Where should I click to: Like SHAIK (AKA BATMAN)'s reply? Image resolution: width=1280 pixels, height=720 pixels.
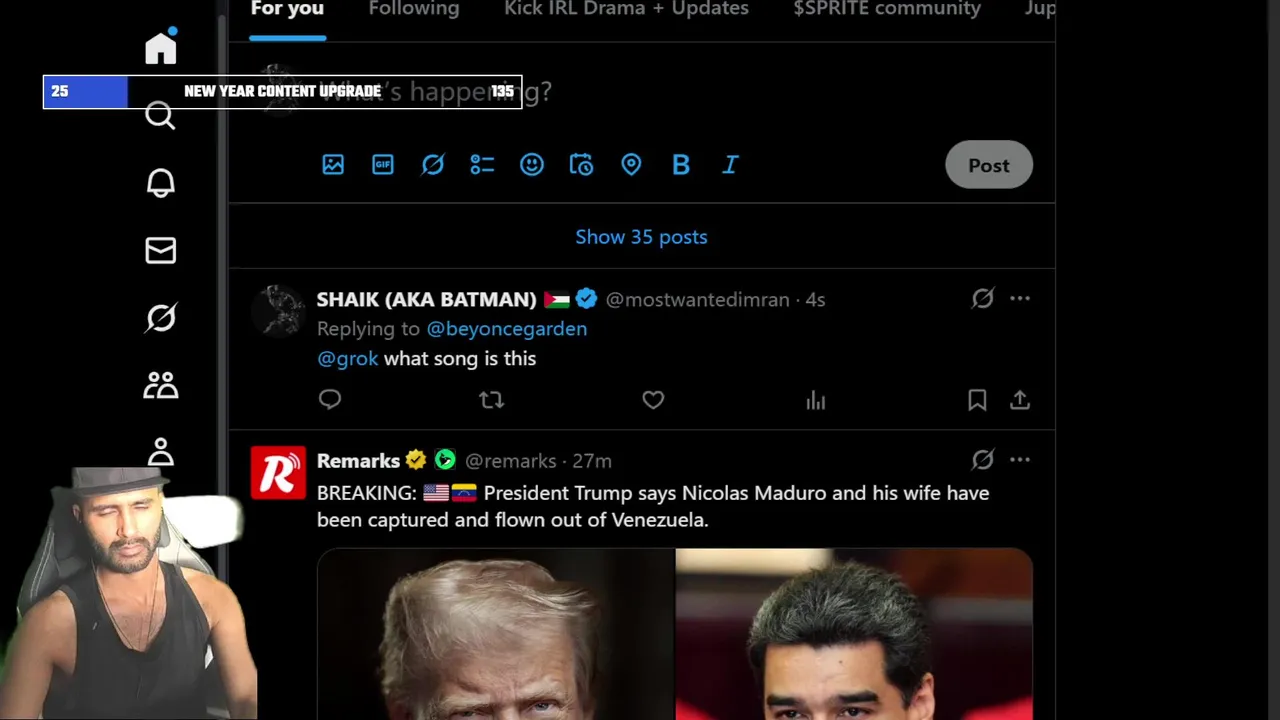tap(653, 400)
